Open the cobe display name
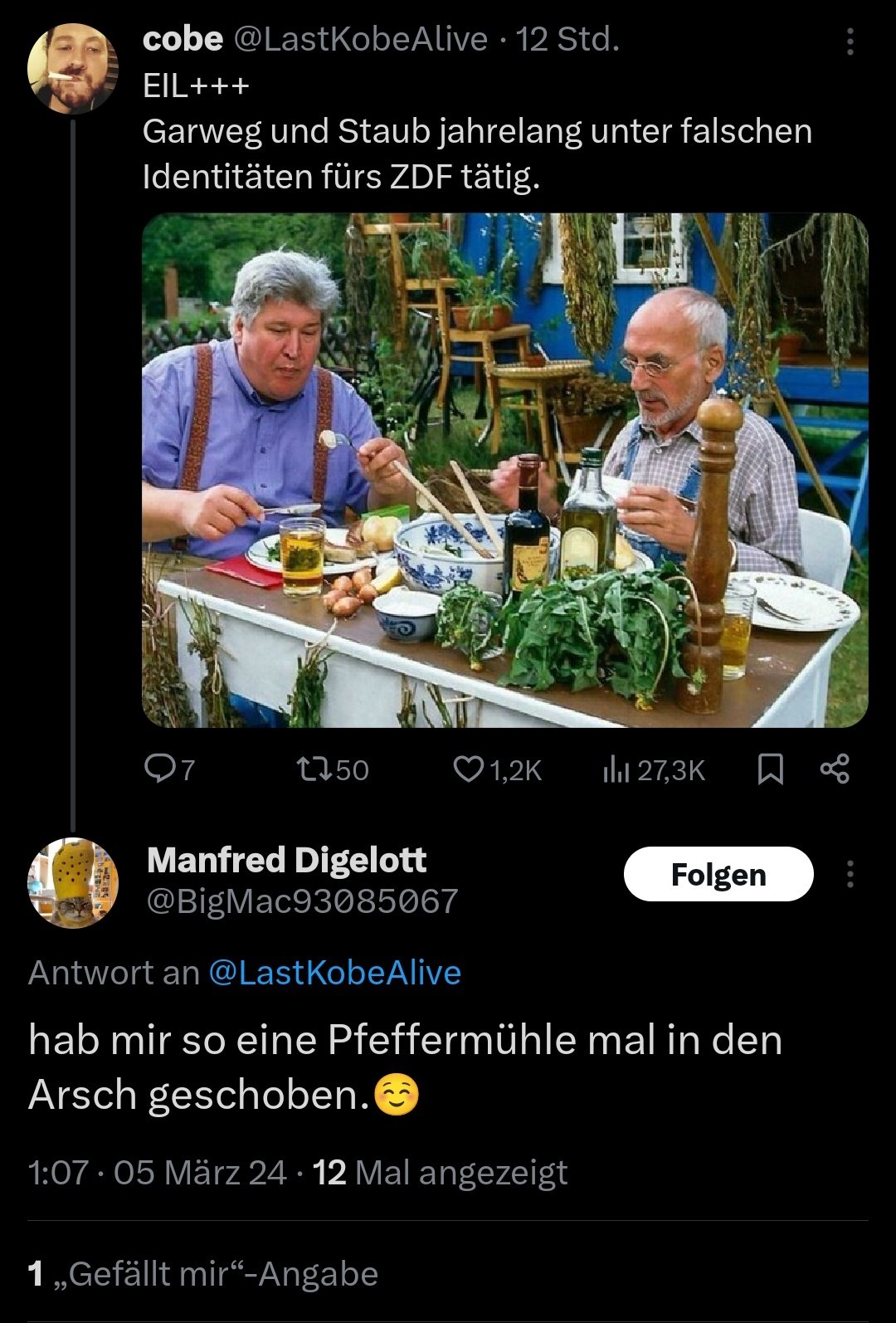The width and height of the screenshot is (896, 1323). pos(183,39)
